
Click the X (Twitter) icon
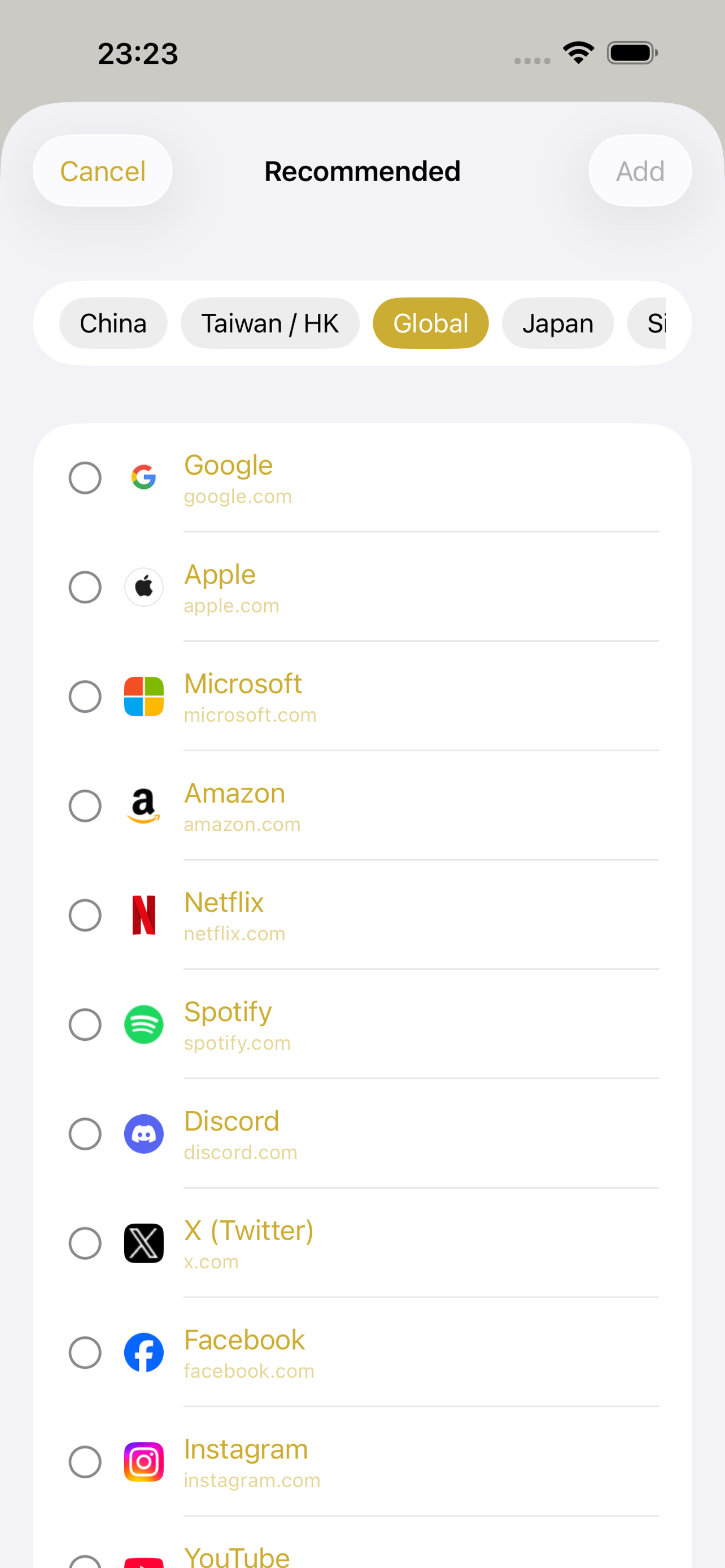(143, 1243)
